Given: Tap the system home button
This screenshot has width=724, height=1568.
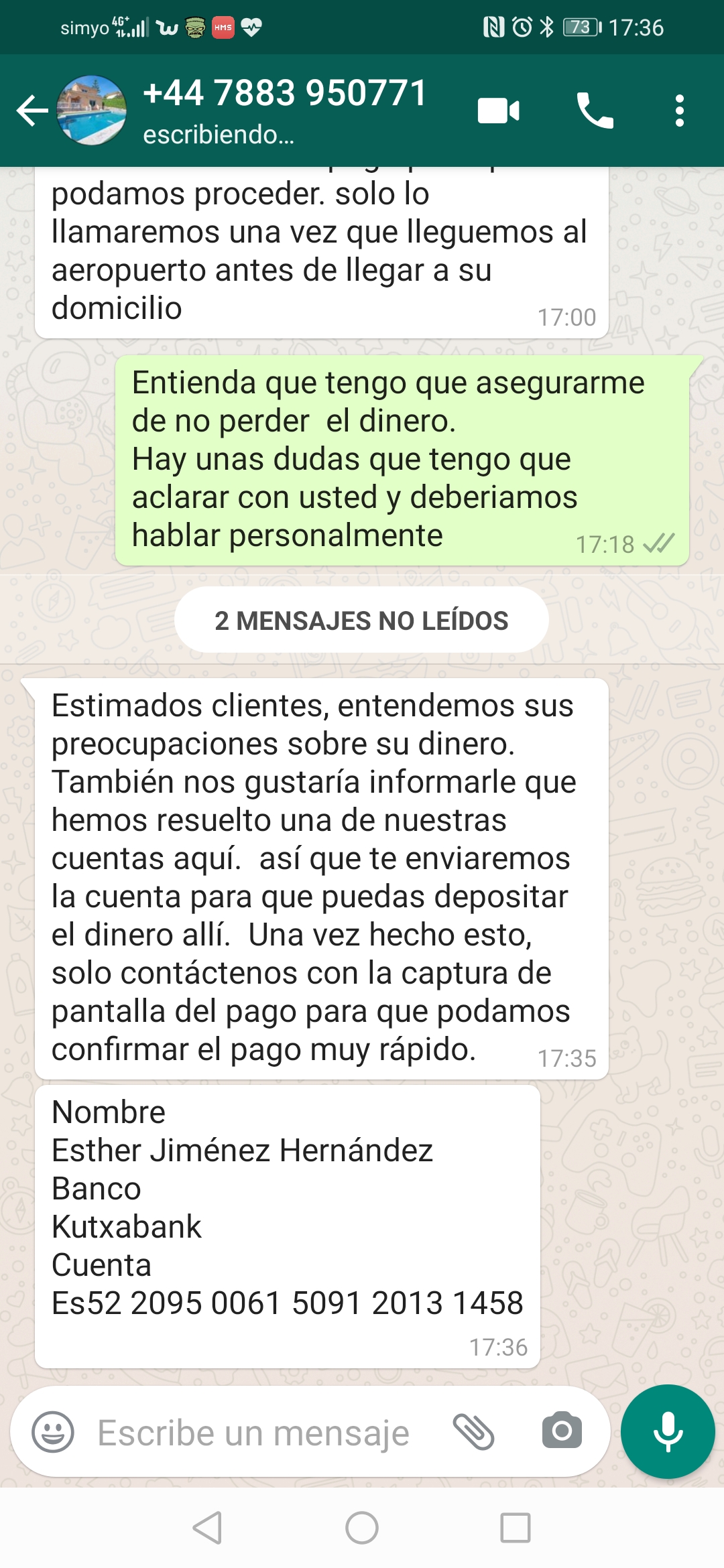Looking at the screenshot, I should pyautogui.click(x=362, y=1528).
